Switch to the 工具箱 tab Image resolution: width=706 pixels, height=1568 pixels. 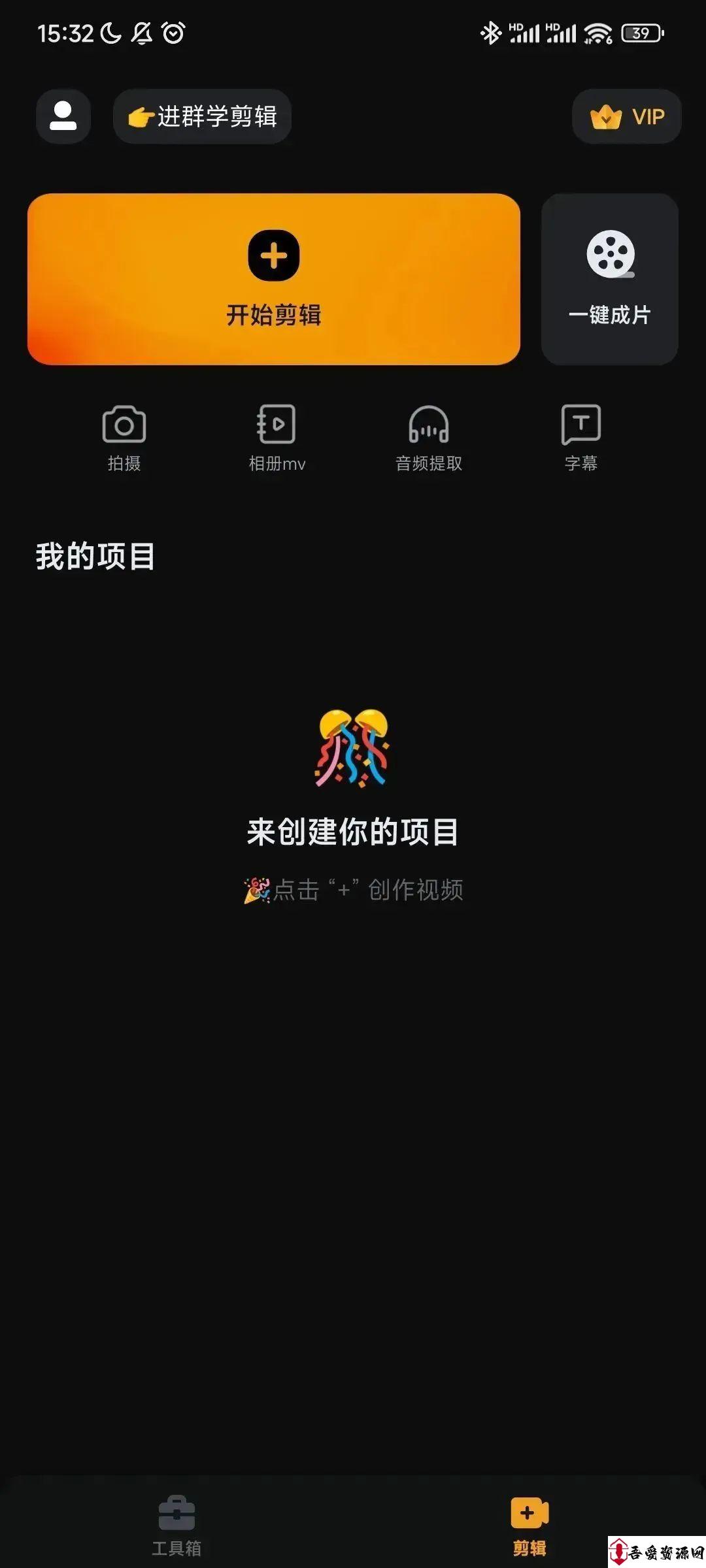click(176, 1526)
